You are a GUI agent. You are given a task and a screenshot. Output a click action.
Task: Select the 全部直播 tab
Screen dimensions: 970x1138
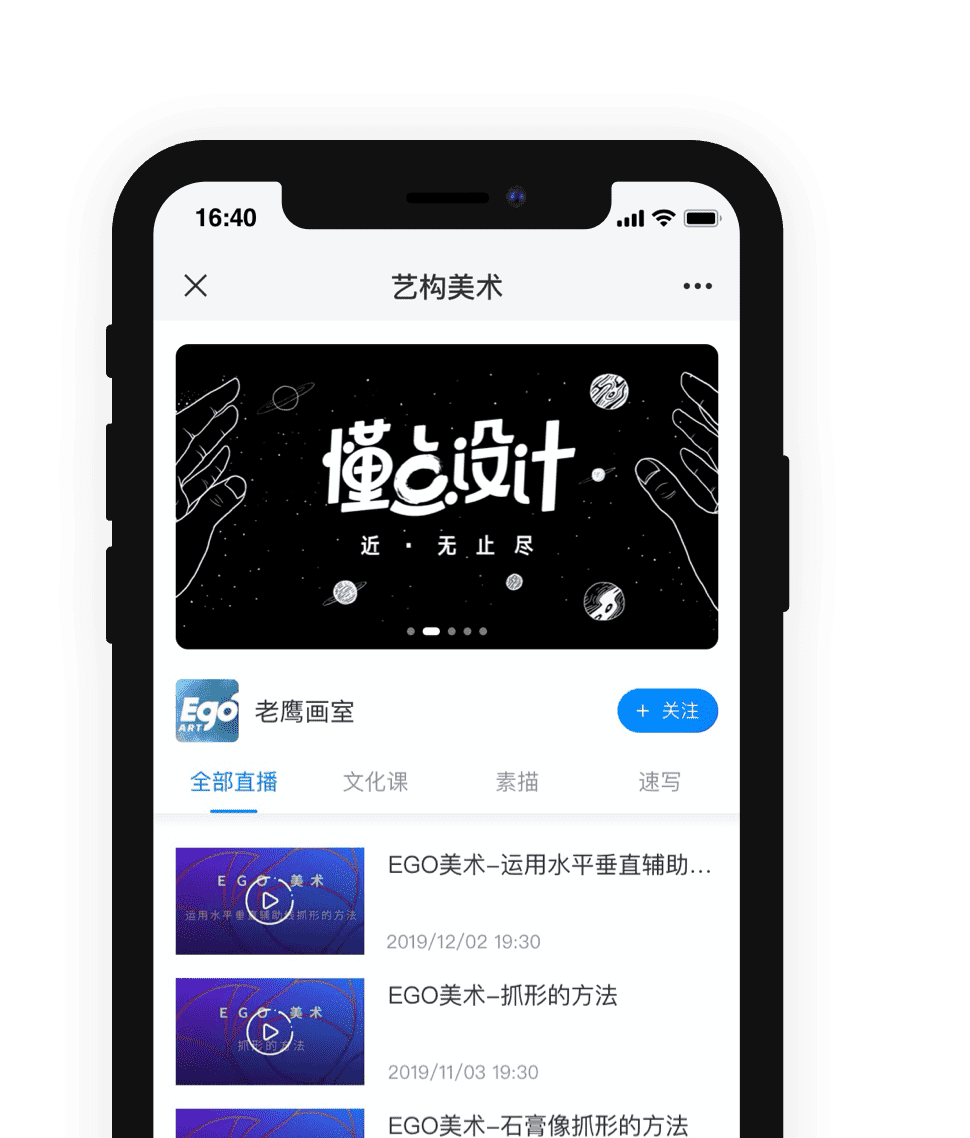[x=234, y=782]
